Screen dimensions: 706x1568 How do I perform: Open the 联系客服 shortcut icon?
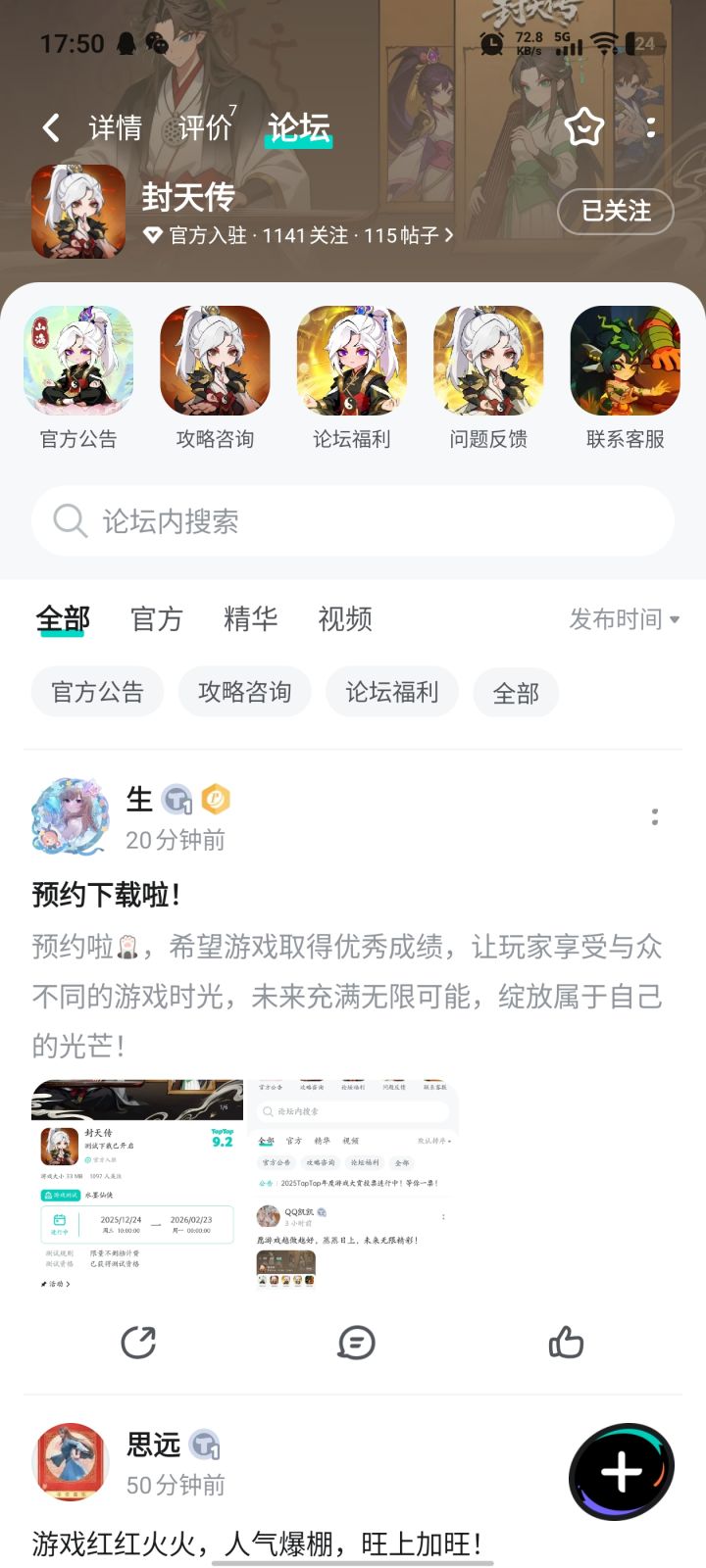pos(626,378)
